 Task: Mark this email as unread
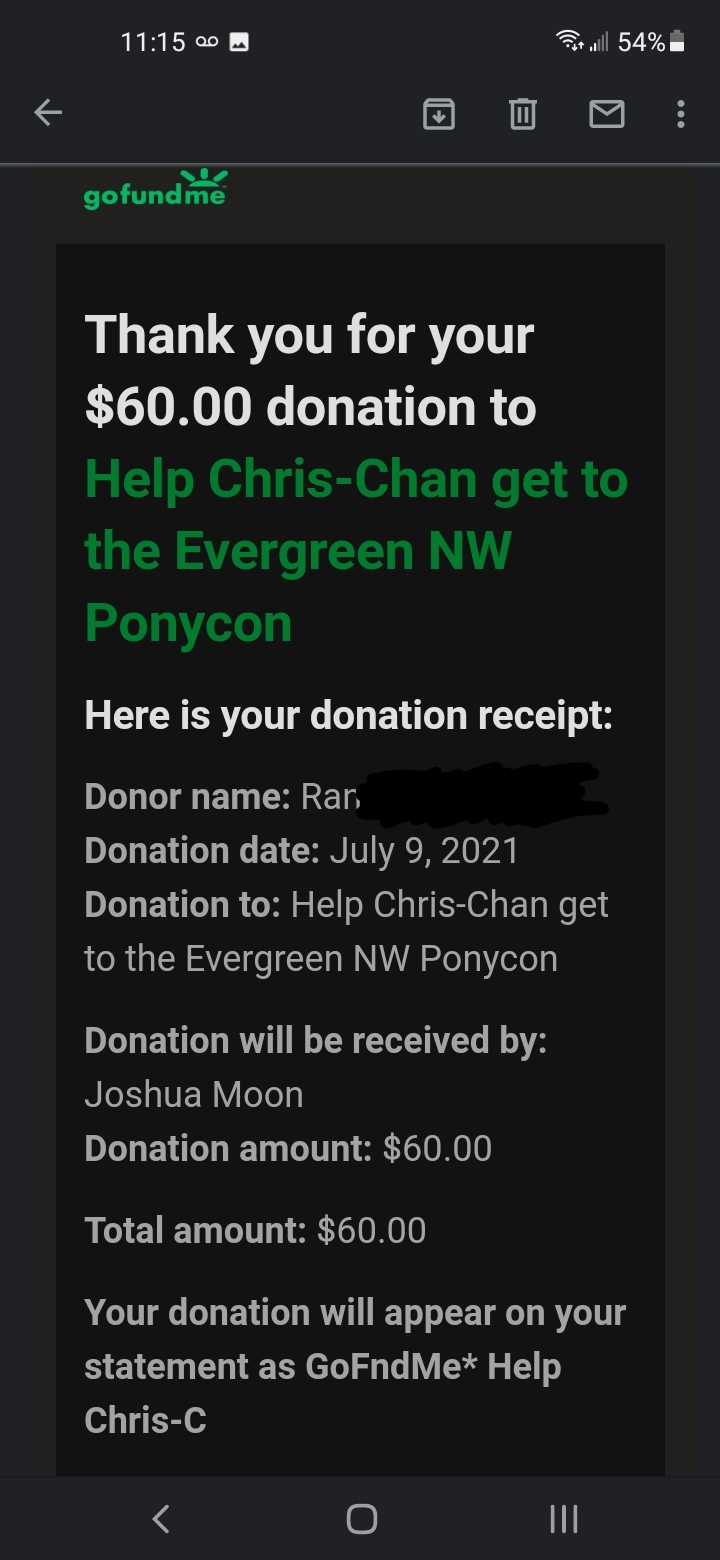tap(607, 115)
